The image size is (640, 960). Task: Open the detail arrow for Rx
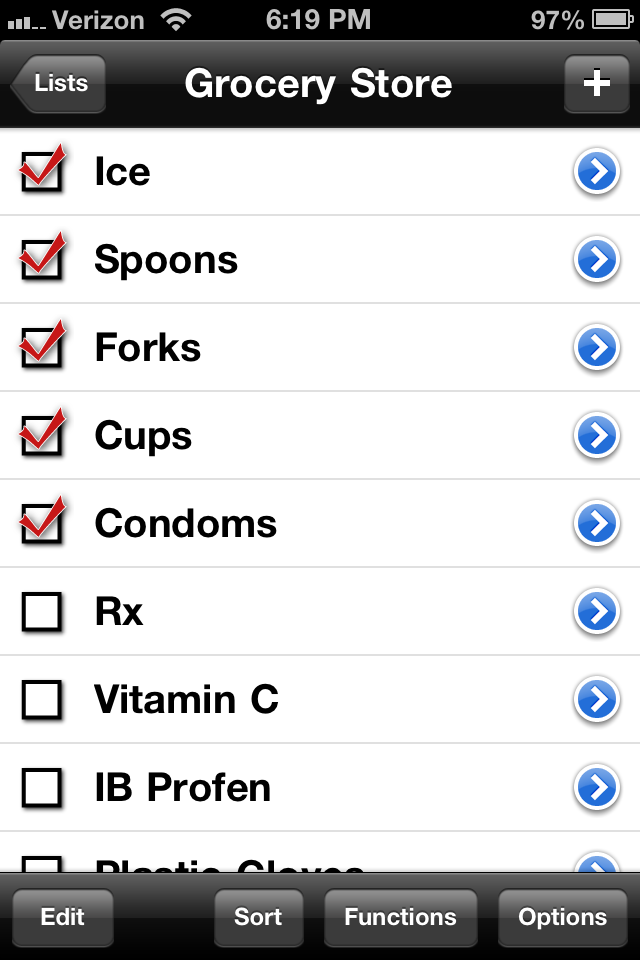pyautogui.click(x=596, y=612)
